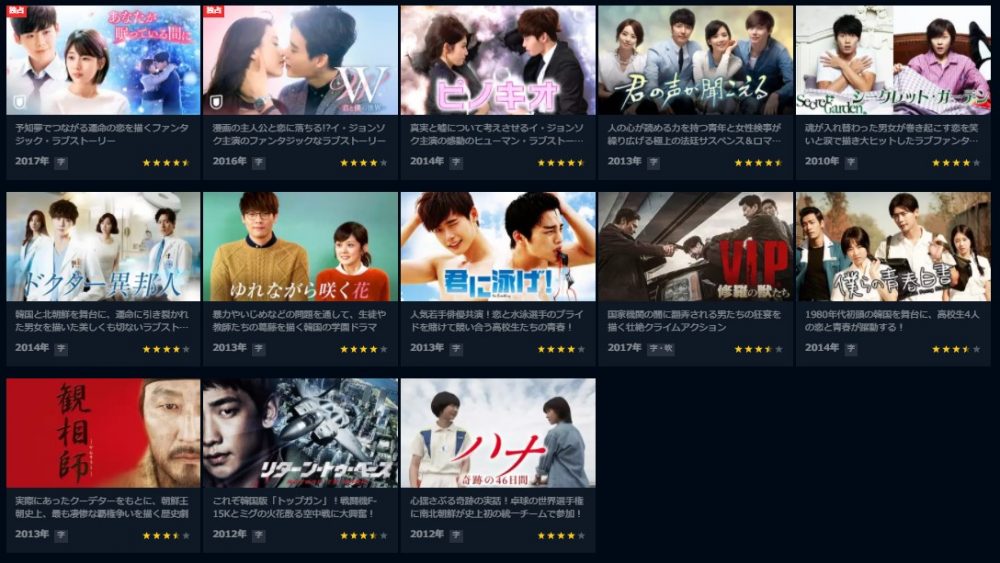Open シークレット・ガーデン drama
The width and height of the screenshot is (1000, 563).
(x=893, y=60)
